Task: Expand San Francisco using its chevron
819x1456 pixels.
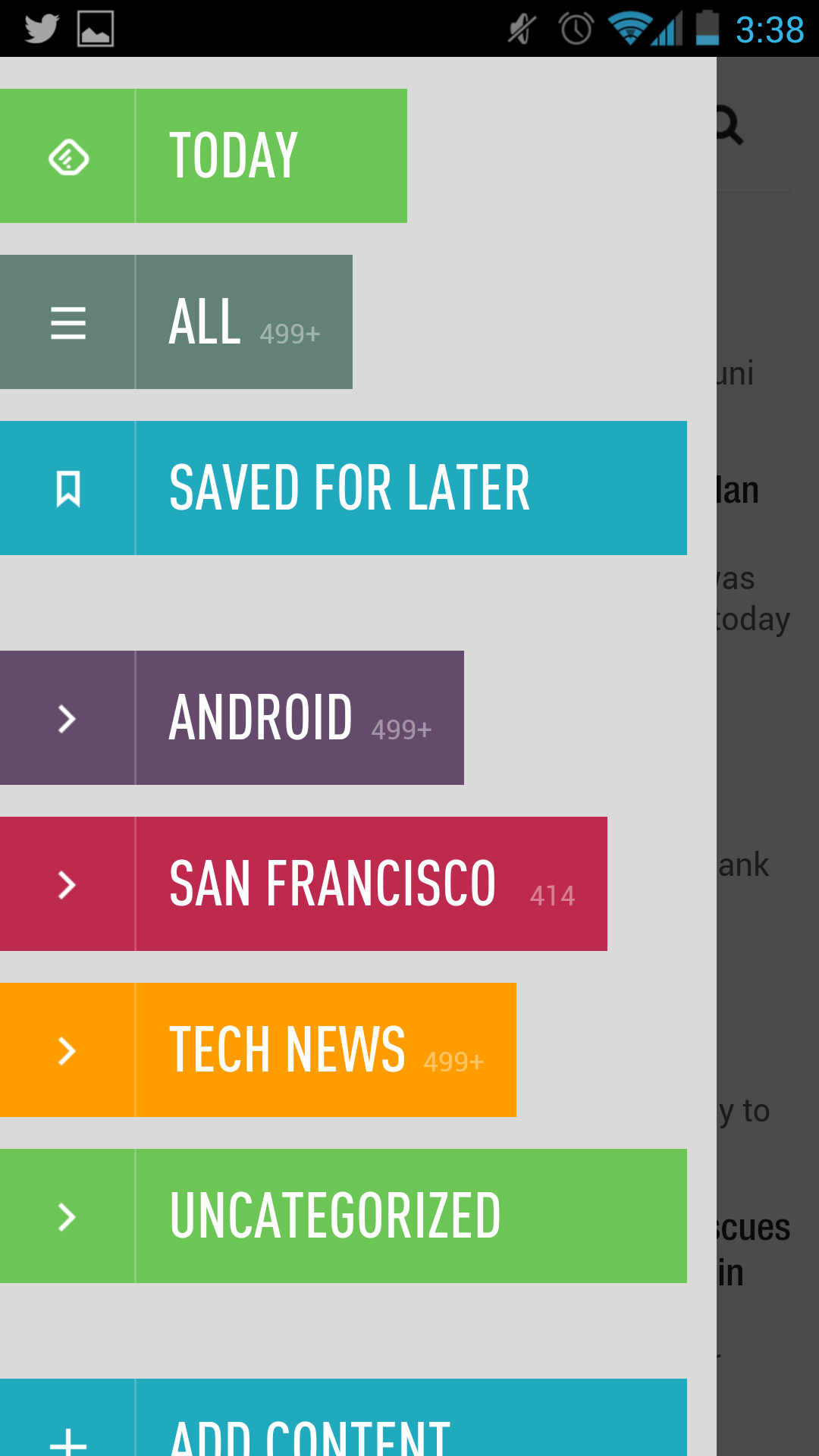Action: (x=67, y=883)
